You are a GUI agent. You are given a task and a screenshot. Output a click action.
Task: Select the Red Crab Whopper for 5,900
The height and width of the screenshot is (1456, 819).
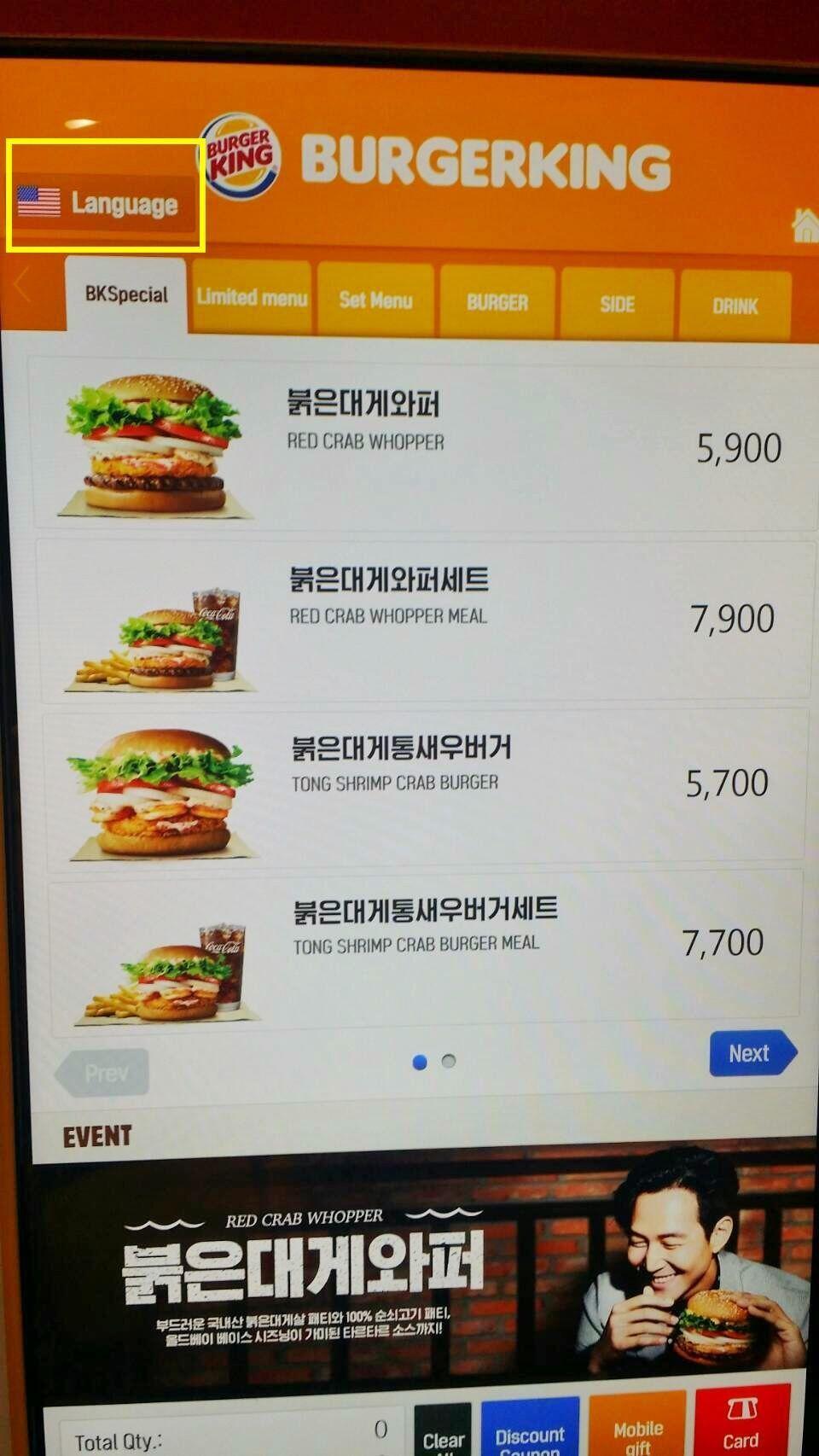[418, 444]
